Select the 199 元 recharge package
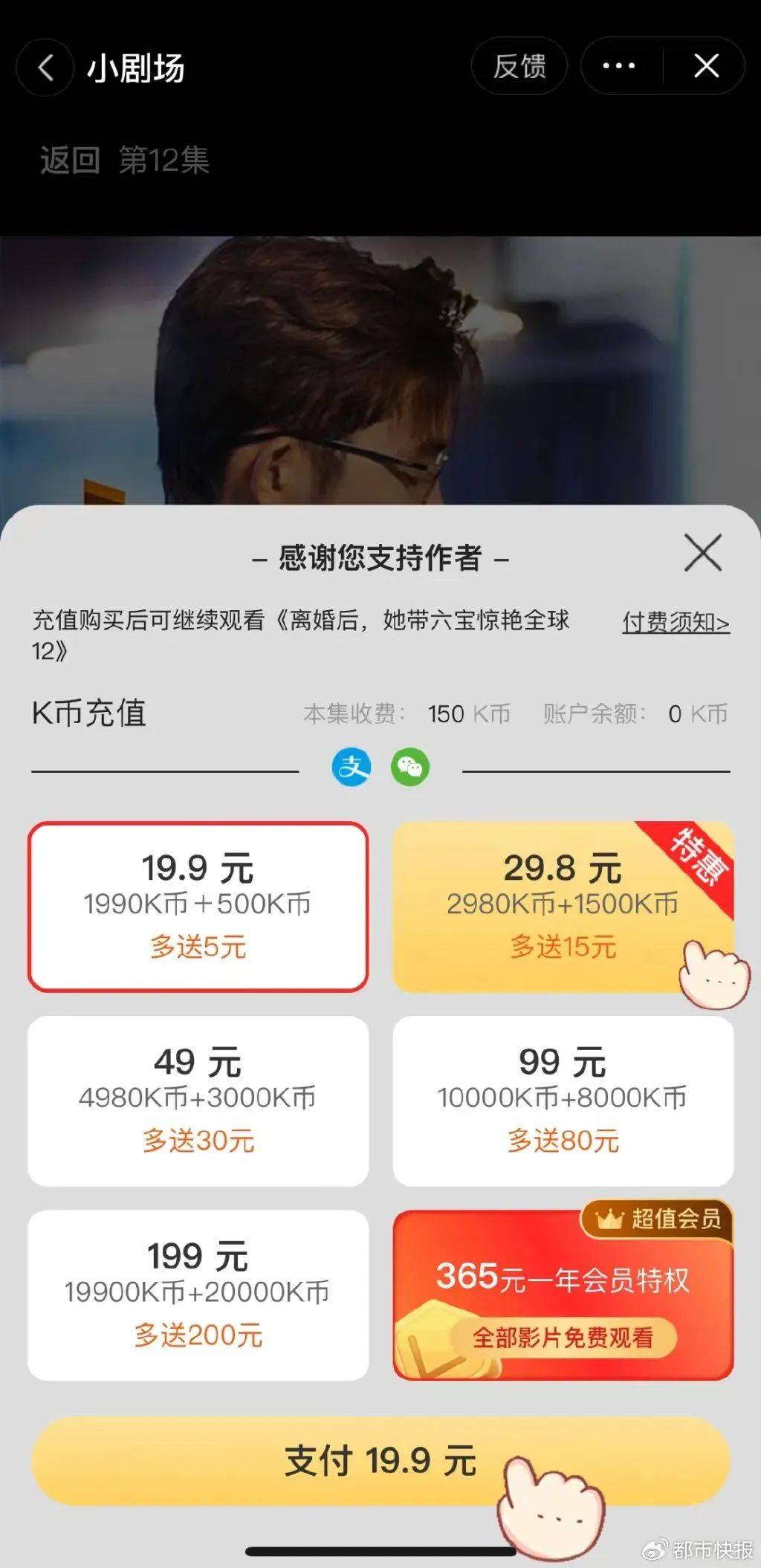Image resolution: width=761 pixels, height=1568 pixels. pyautogui.click(x=198, y=1295)
